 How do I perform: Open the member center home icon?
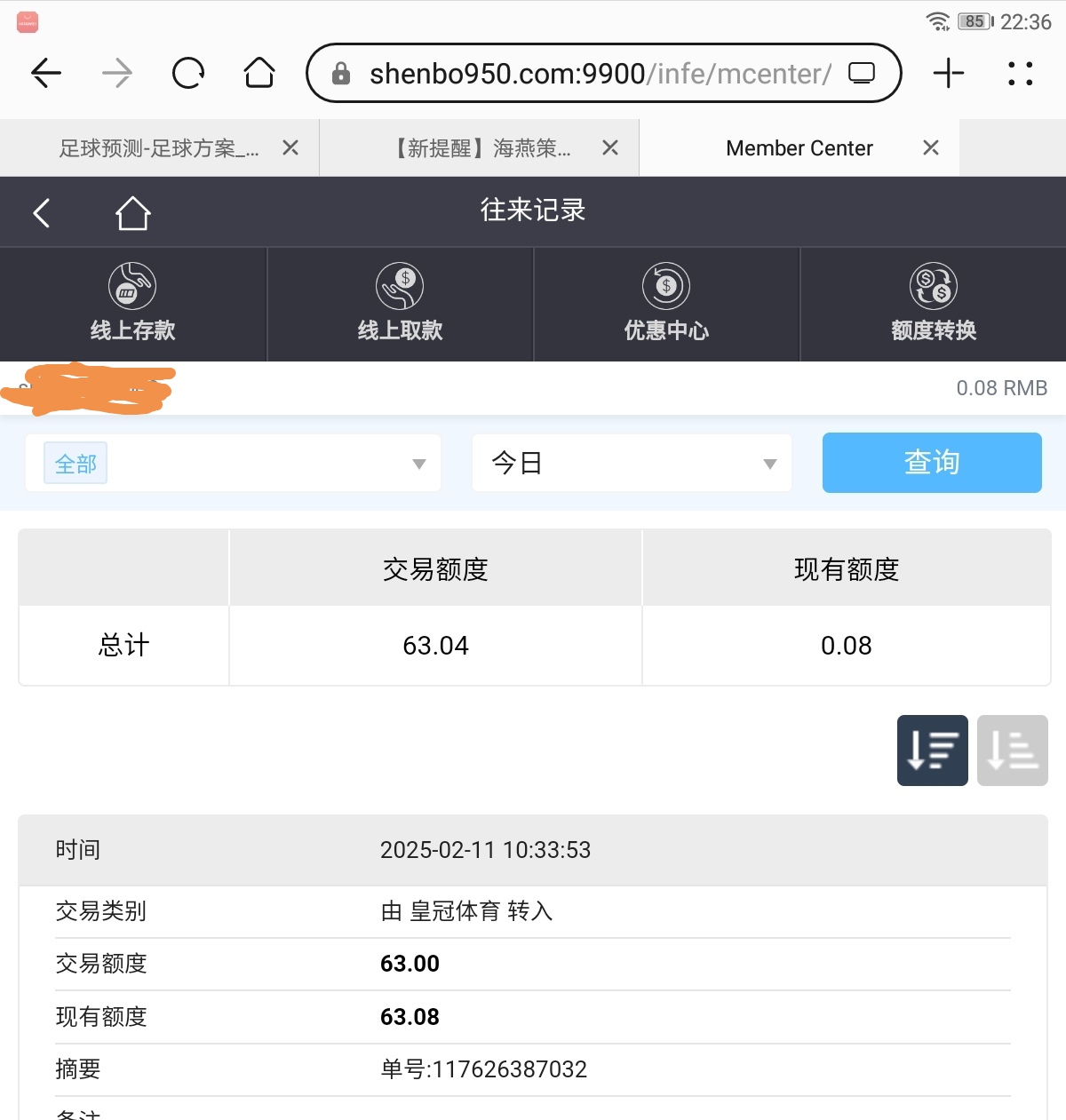pos(132,213)
